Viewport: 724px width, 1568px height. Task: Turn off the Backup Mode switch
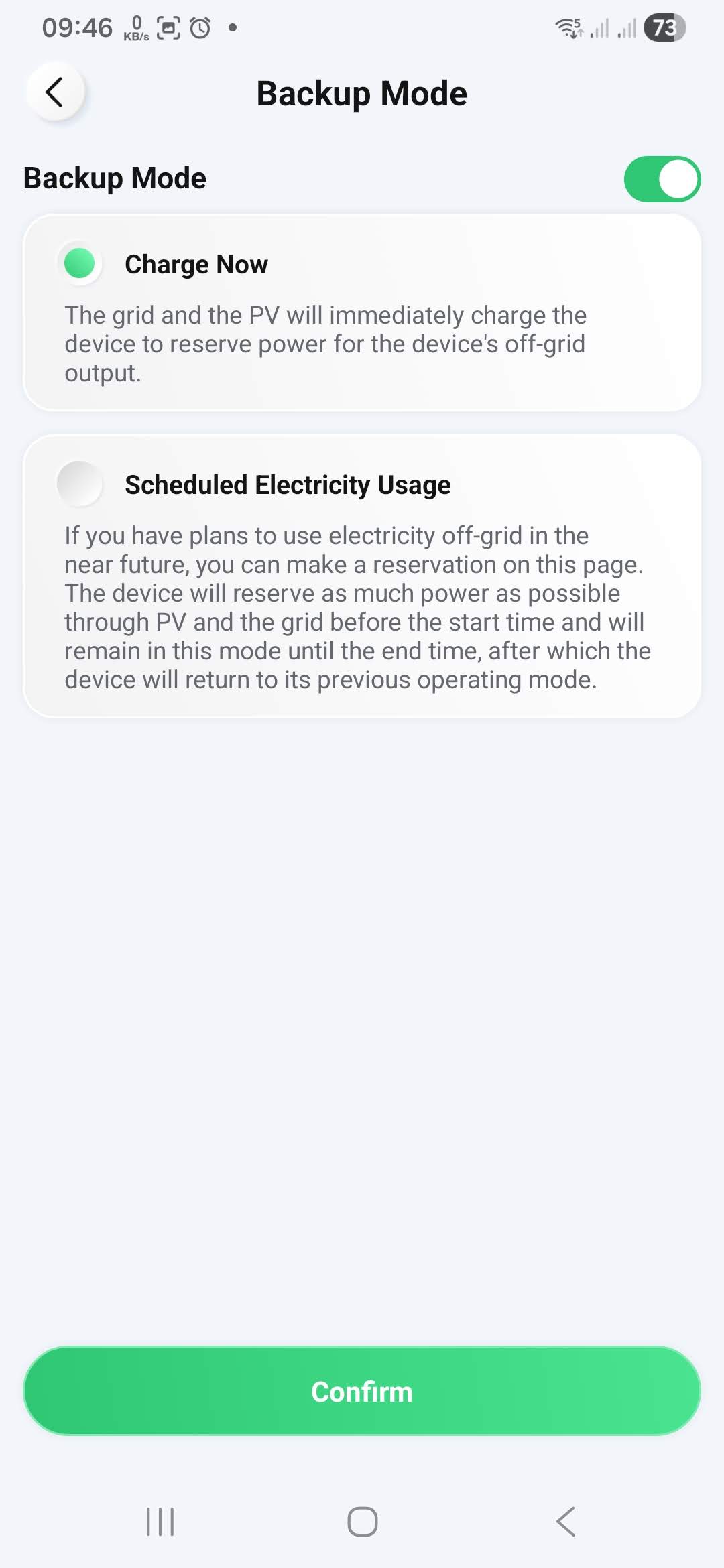(x=662, y=179)
